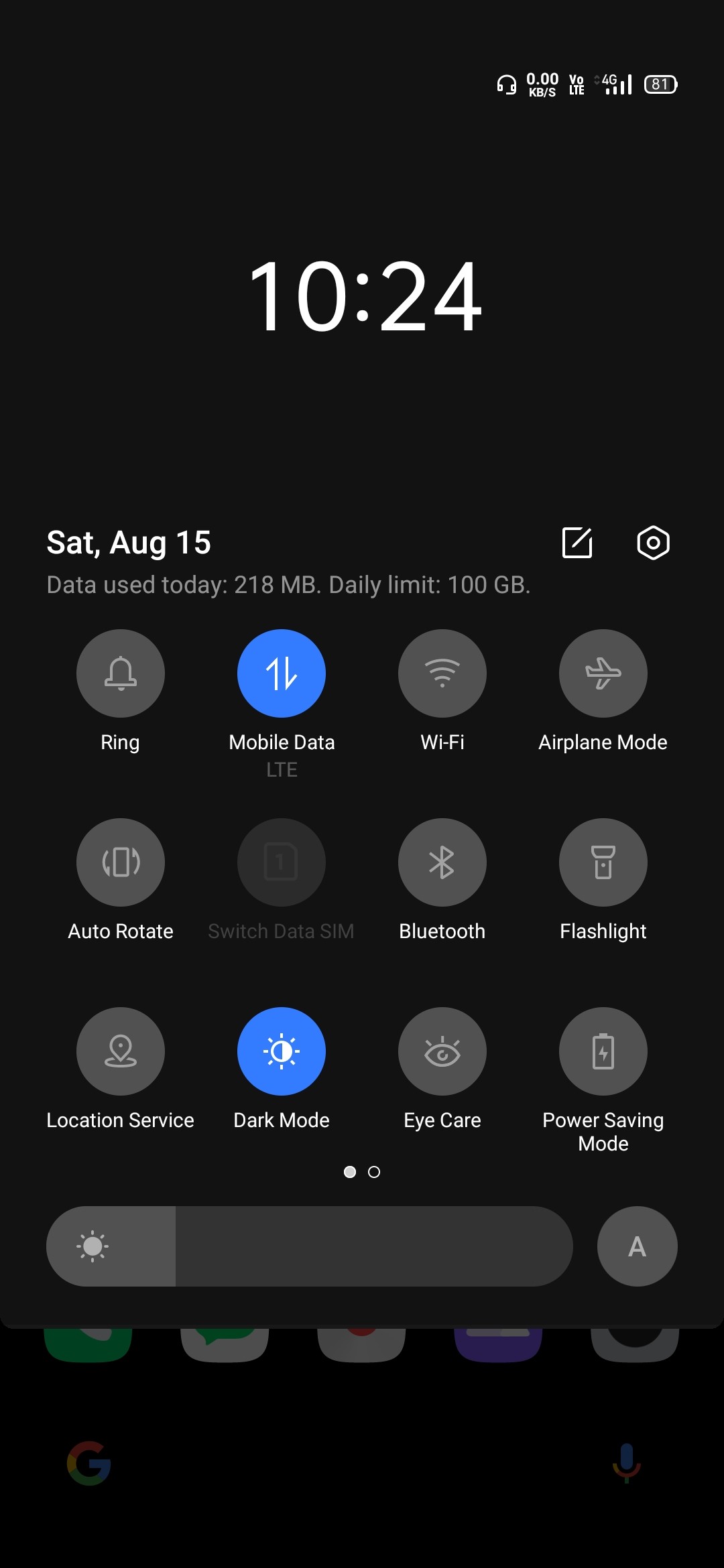Viewport: 724px width, 1568px height.
Task: Enable Airplane Mode
Action: click(x=603, y=673)
